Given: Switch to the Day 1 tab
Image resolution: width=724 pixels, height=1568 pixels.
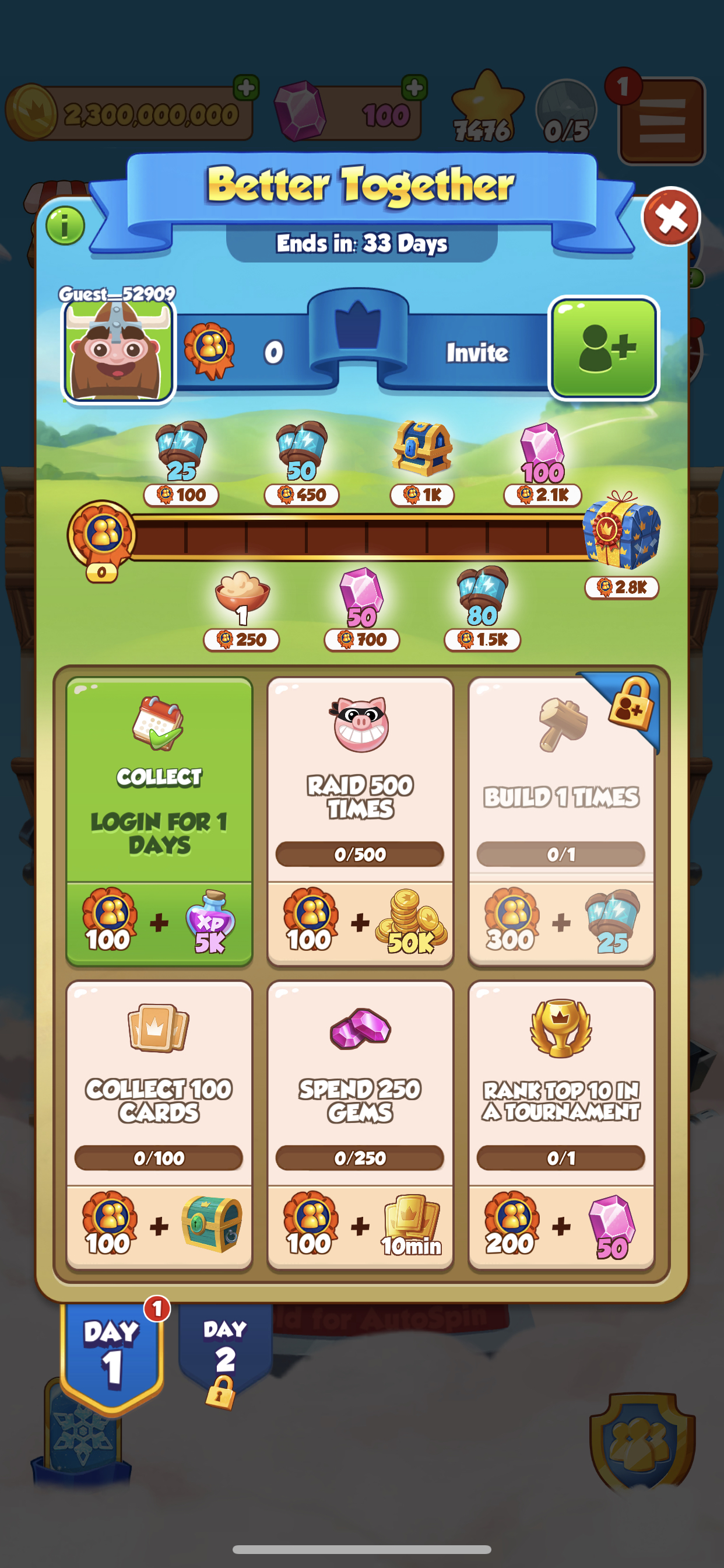Looking at the screenshot, I should pos(112,1355).
